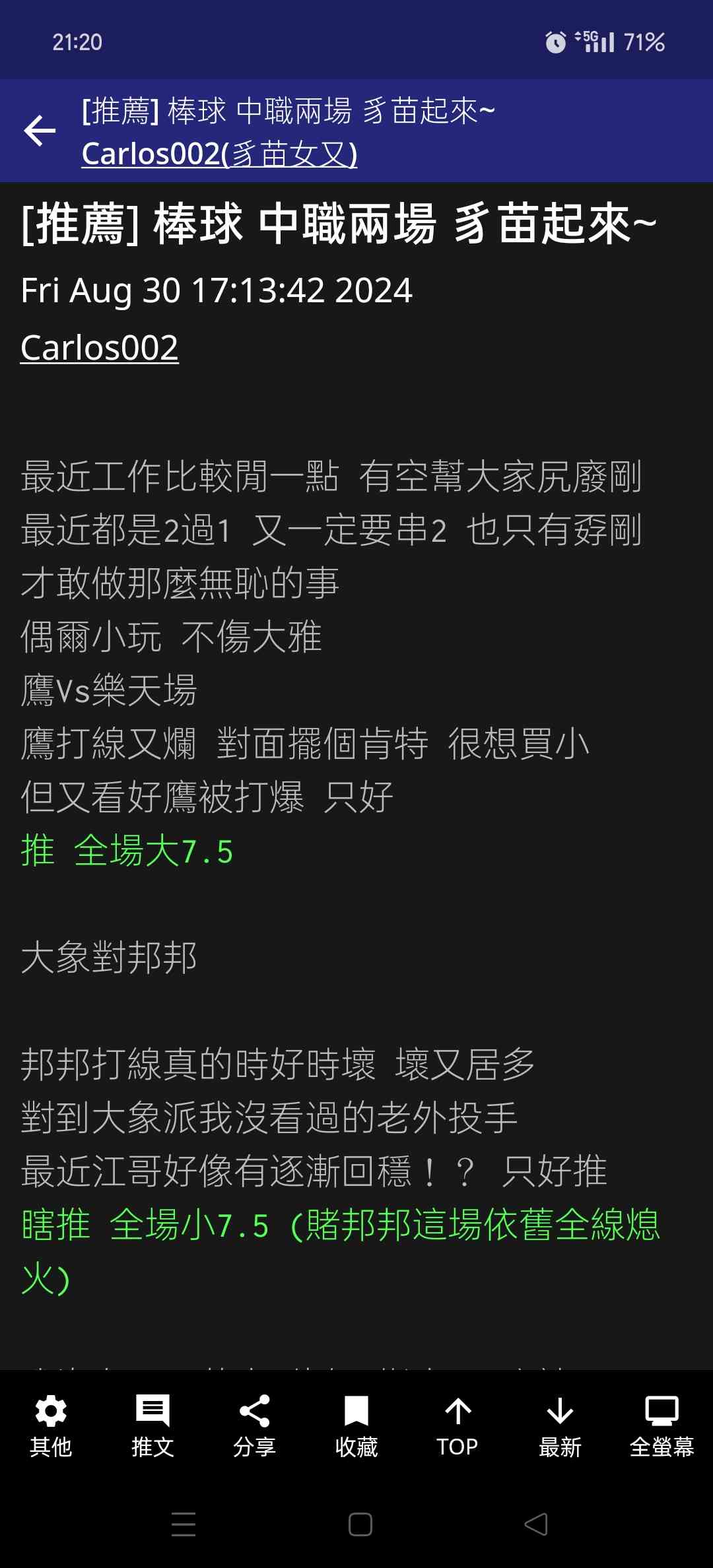
Task: Tap 推文 to comment on post
Action: pyautogui.click(x=153, y=1425)
